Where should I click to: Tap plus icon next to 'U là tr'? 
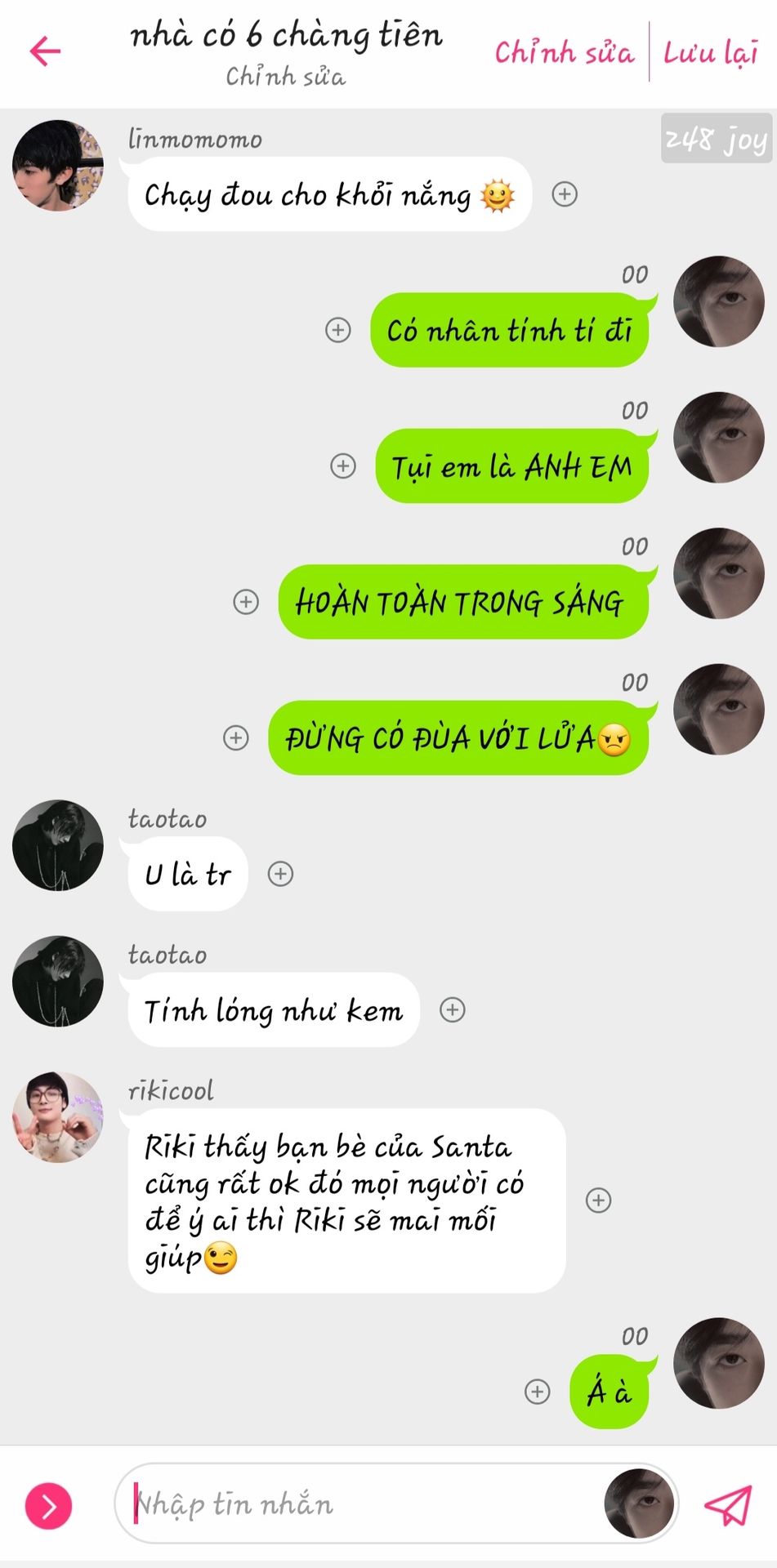coord(281,874)
